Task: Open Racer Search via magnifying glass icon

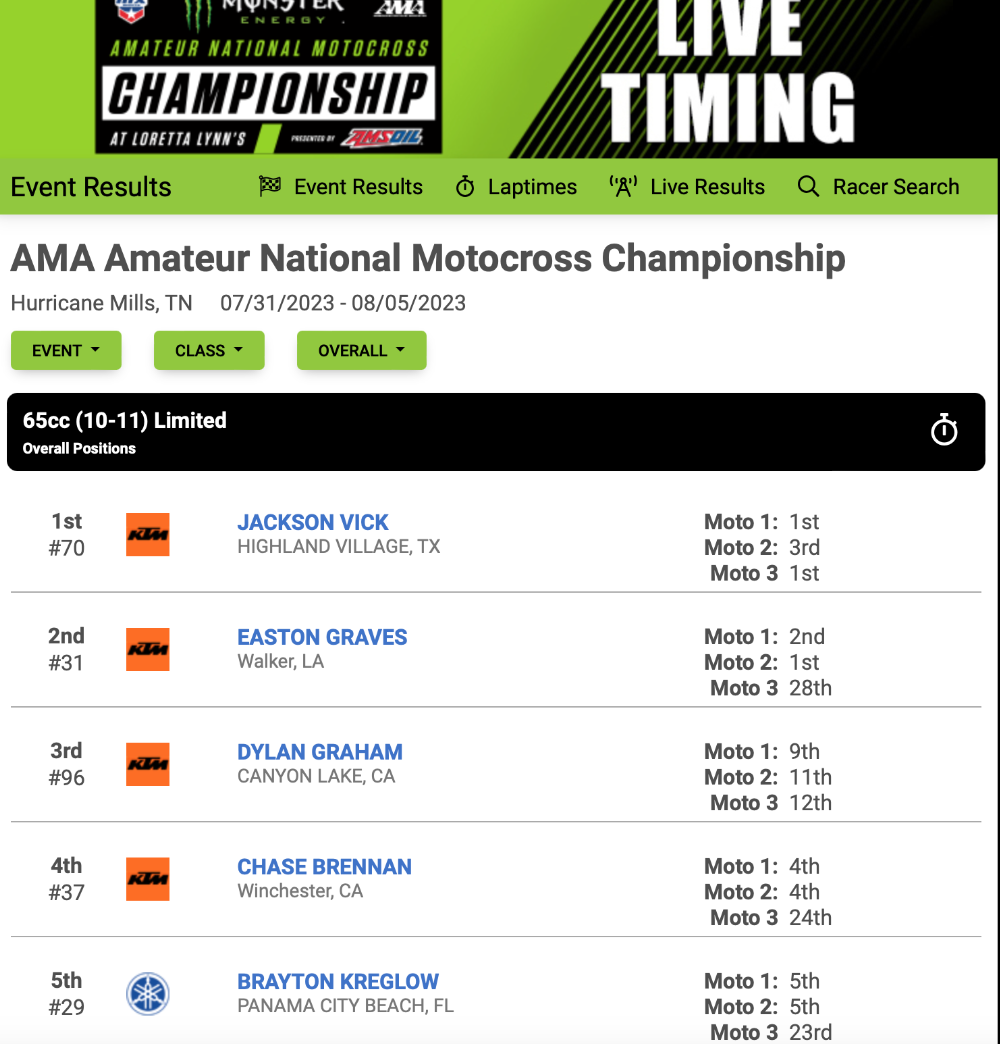Action: point(806,186)
